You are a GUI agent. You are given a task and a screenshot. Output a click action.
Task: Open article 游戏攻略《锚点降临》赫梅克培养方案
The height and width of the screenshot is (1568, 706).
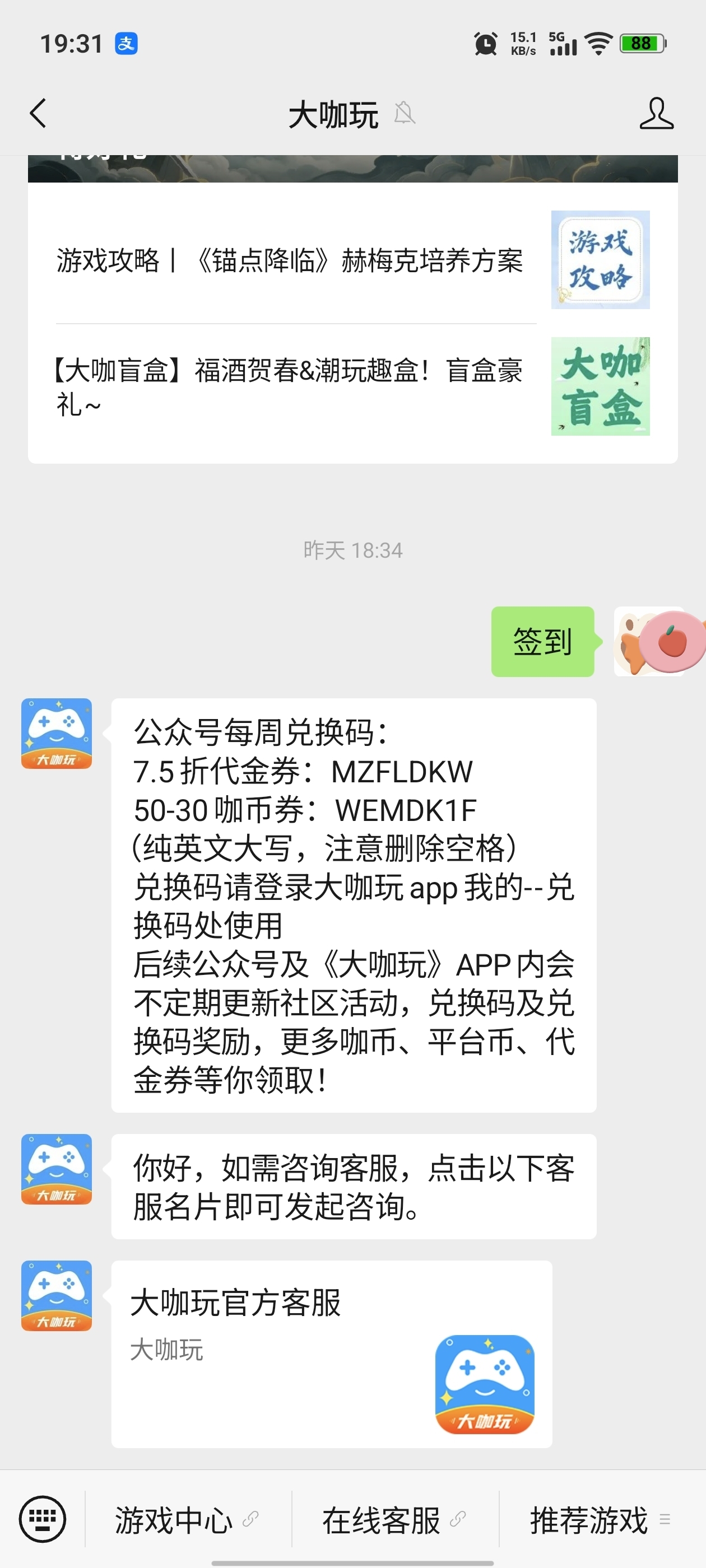click(x=352, y=260)
